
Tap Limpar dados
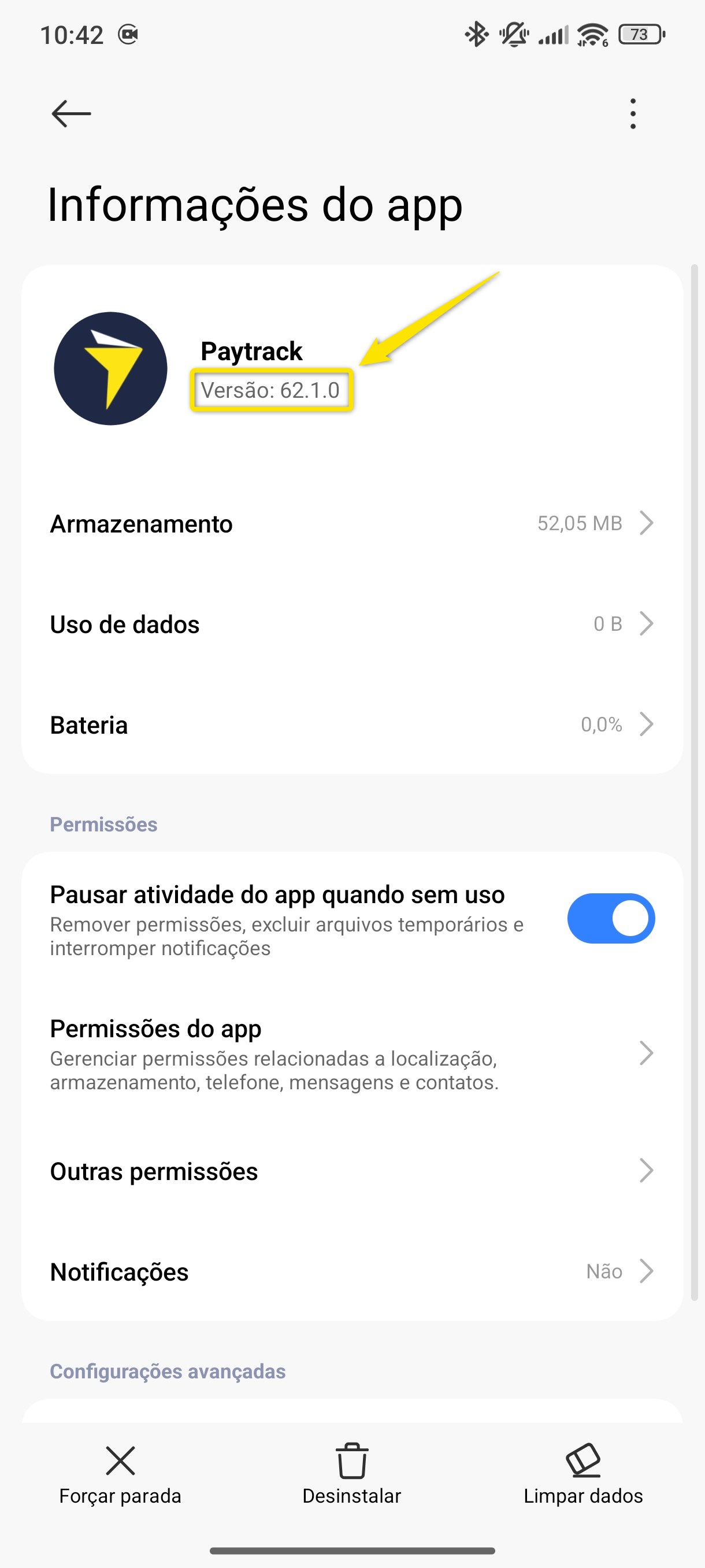click(x=582, y=1474)
